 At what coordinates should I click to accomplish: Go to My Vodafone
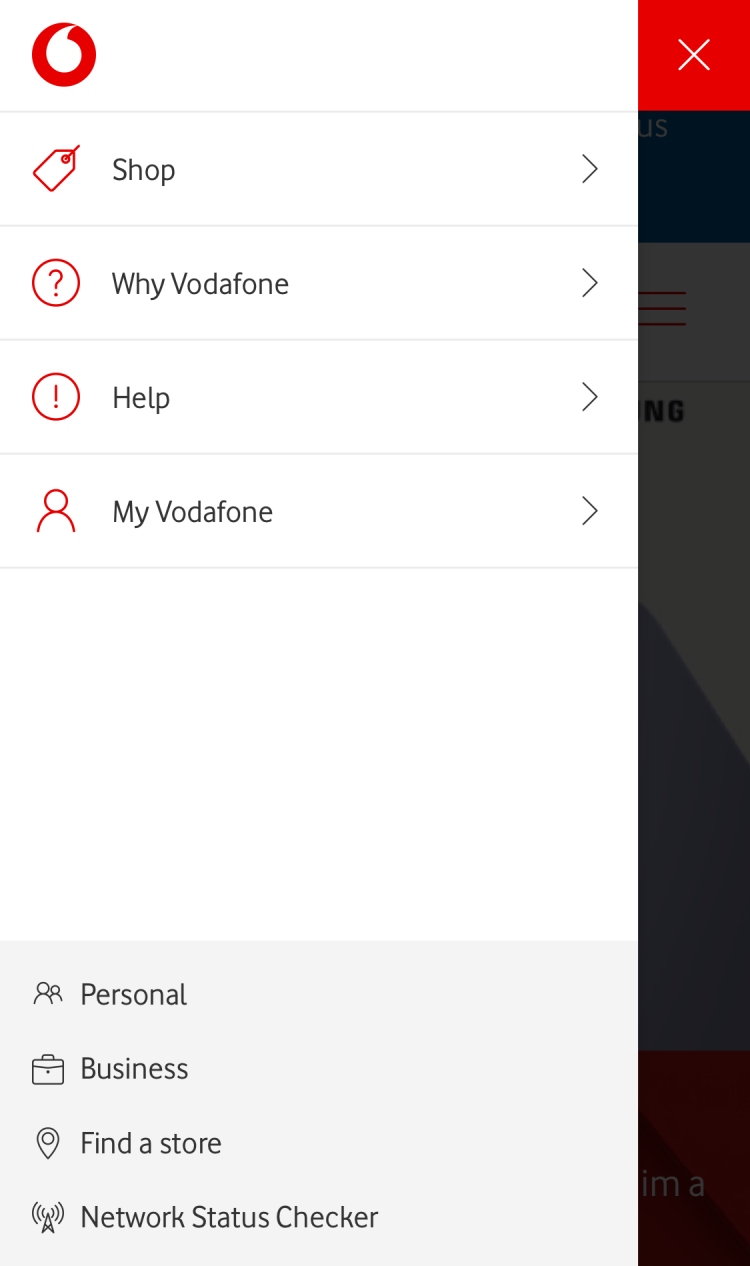(318, 512)
